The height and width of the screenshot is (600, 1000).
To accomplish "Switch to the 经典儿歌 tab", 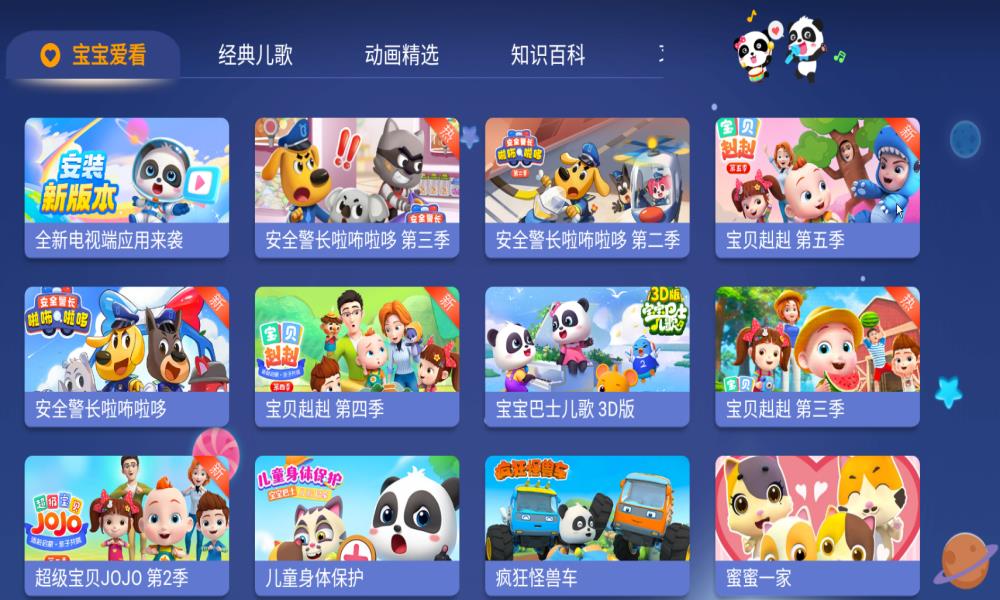I will click(255, 55).
